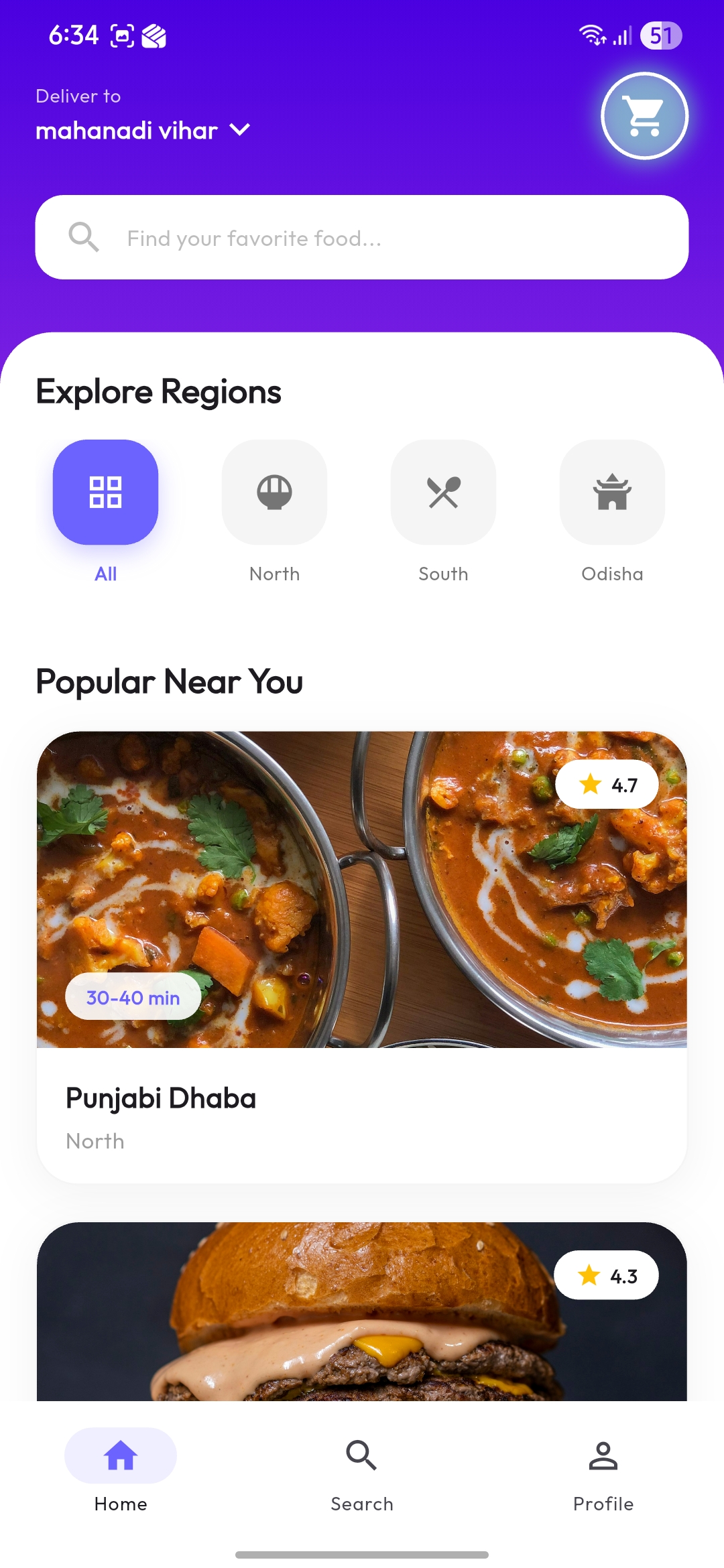Show Odisha region restaurants
The width and height of the screenshot is (724, 1568).
point(612,493)
